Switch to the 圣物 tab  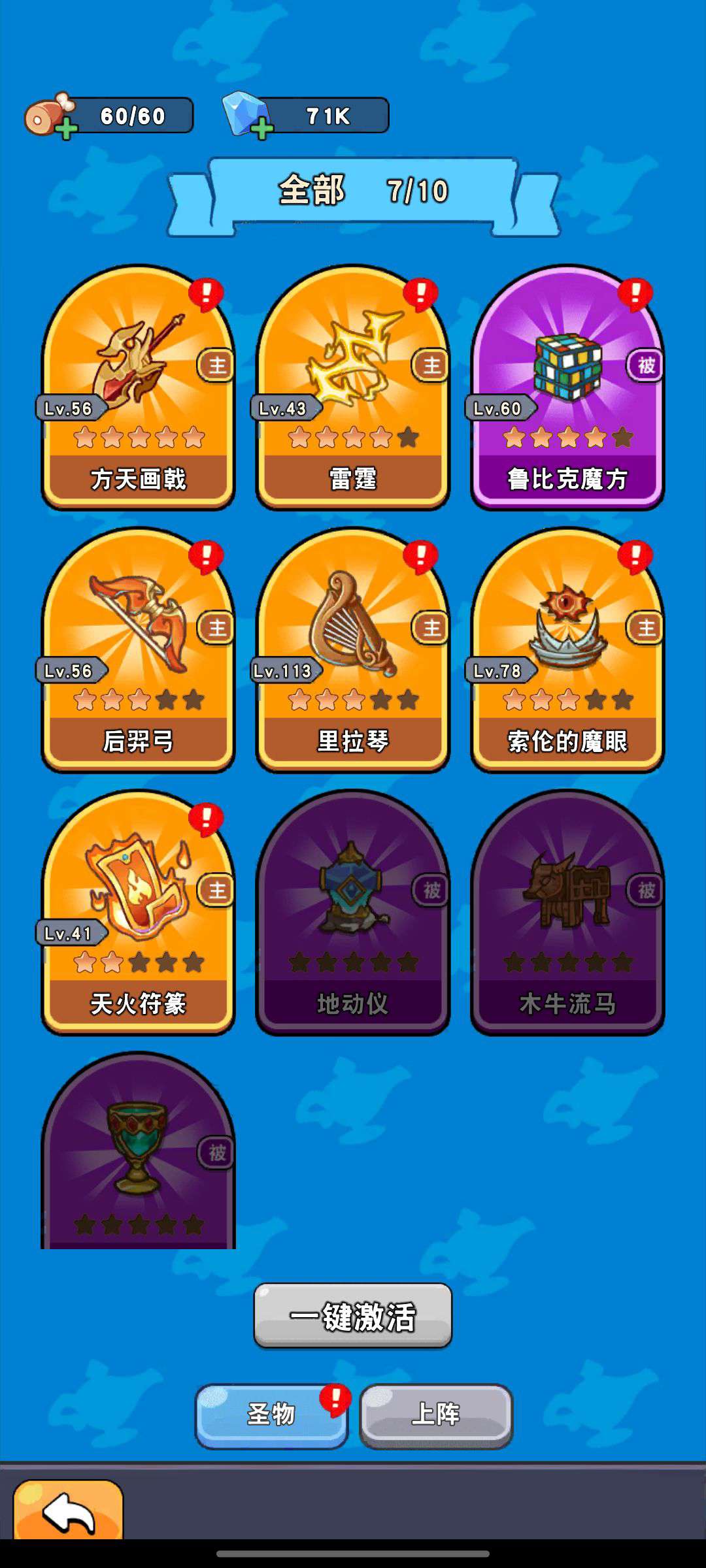tap(271, 1415)
